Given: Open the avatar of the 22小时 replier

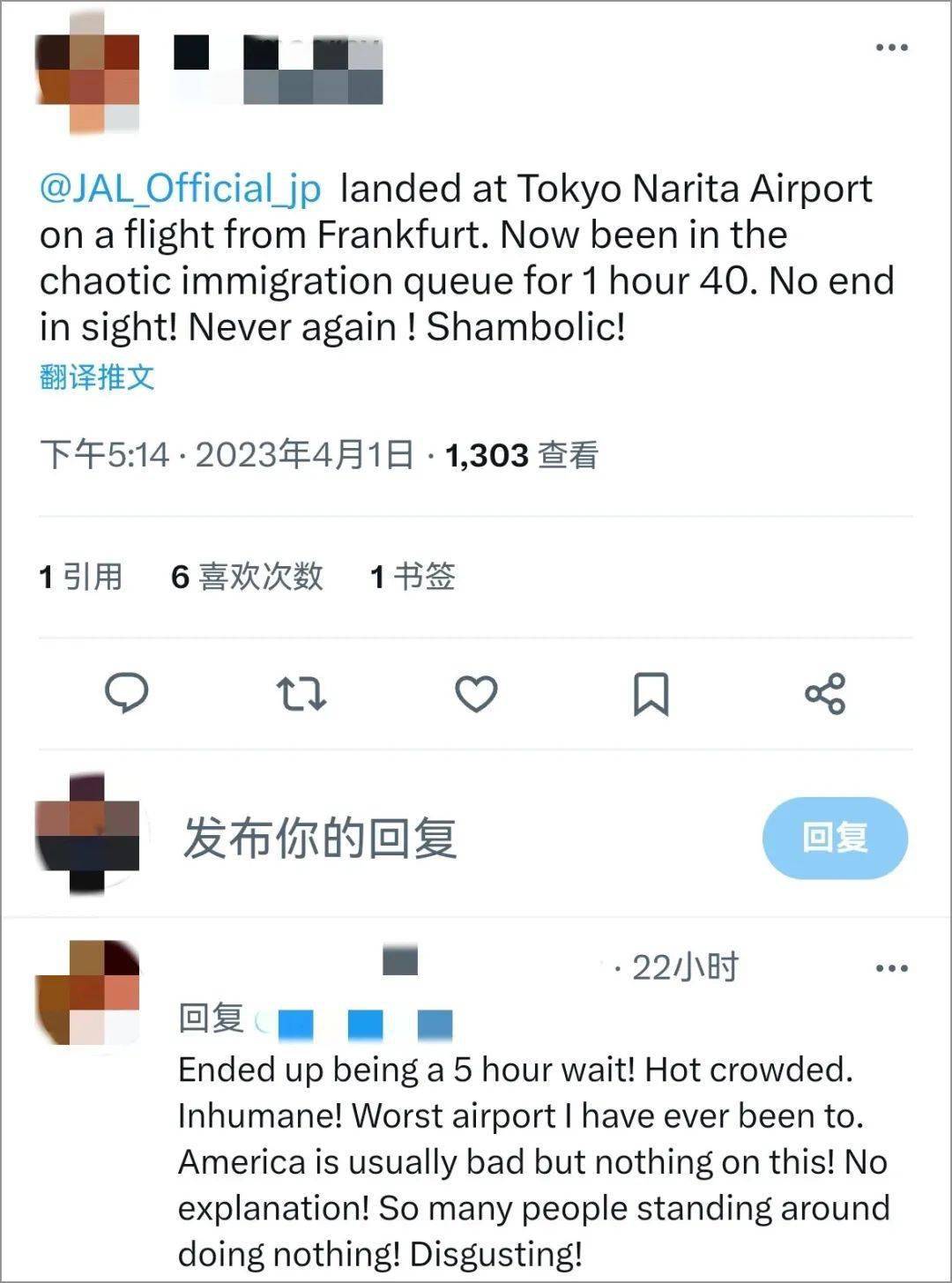Looking at the screenshot, I should coord(88,992).
